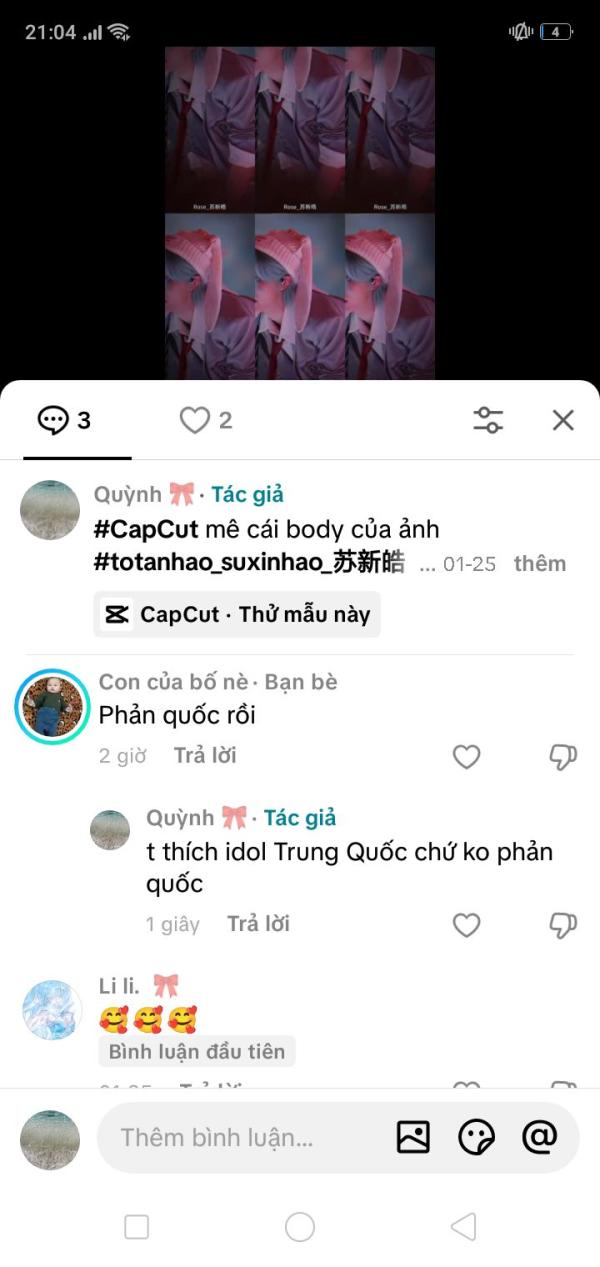The image size is (600, 1267).
Task: Reply to Quỳnh's idol Trung Quốc comment
Action: (258, 924)
